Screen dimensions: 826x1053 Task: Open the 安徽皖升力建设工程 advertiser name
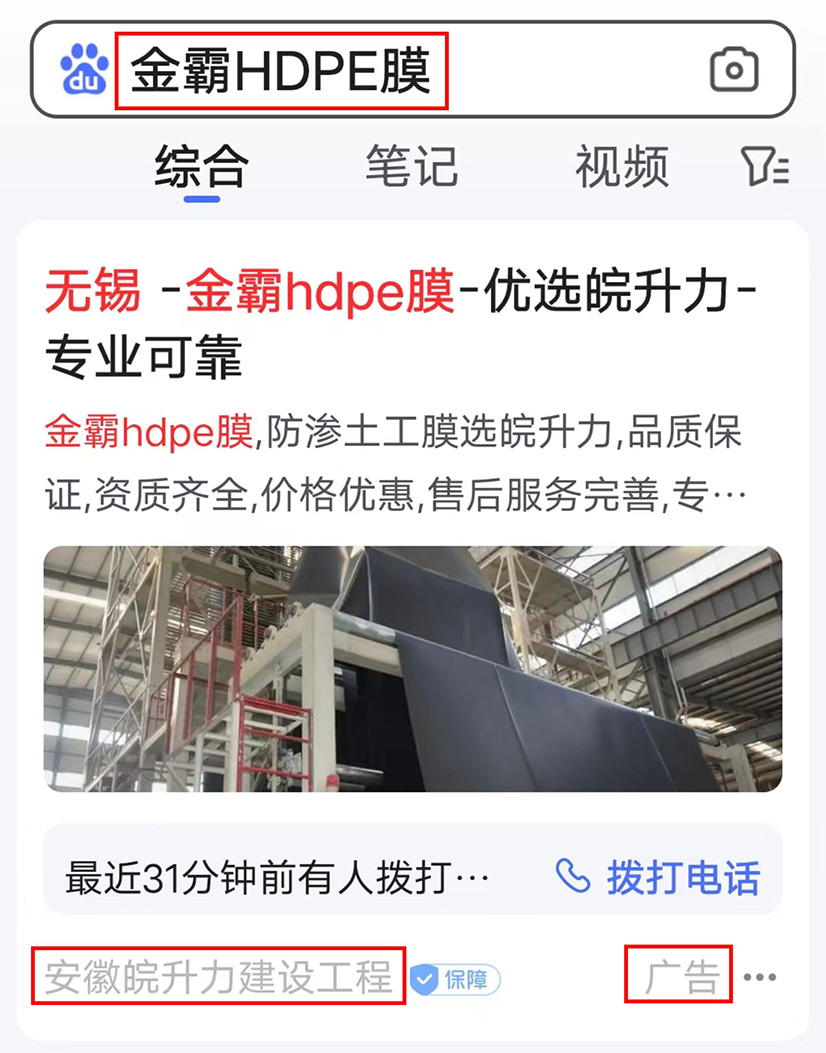click(219, 976)
